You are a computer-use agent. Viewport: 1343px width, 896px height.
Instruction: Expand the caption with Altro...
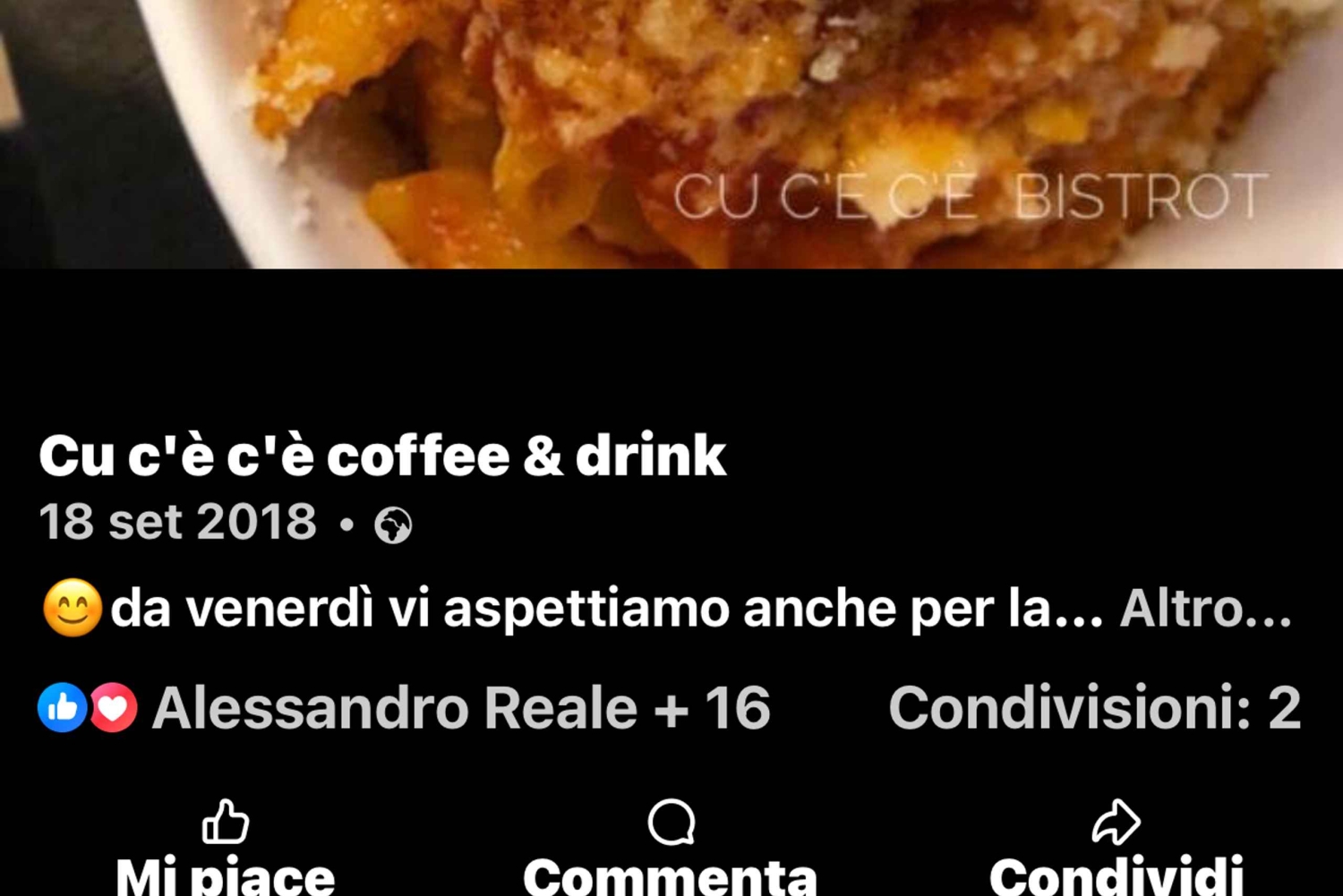[x=1205, y=610]
